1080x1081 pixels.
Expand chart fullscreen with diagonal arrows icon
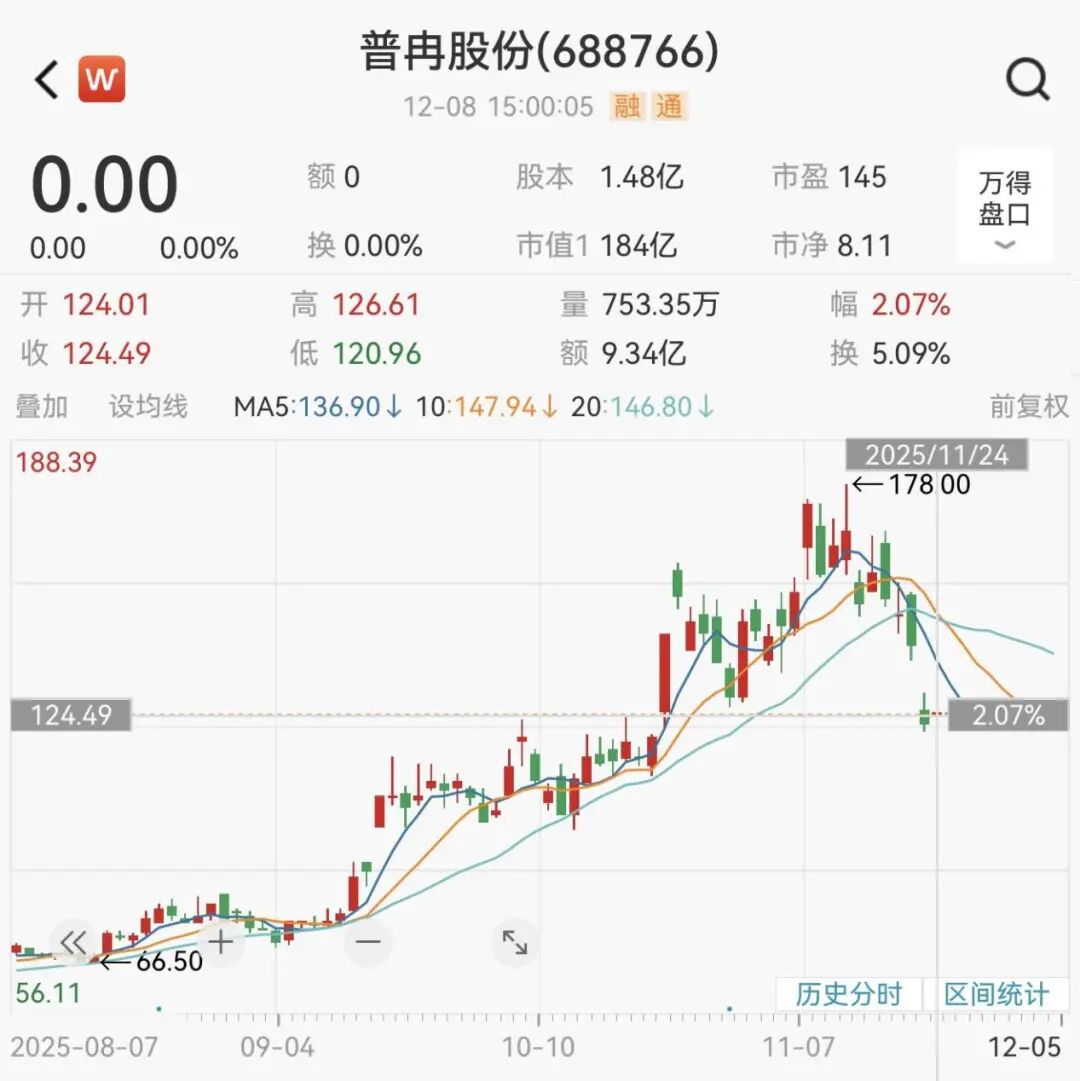pos(516,941)
